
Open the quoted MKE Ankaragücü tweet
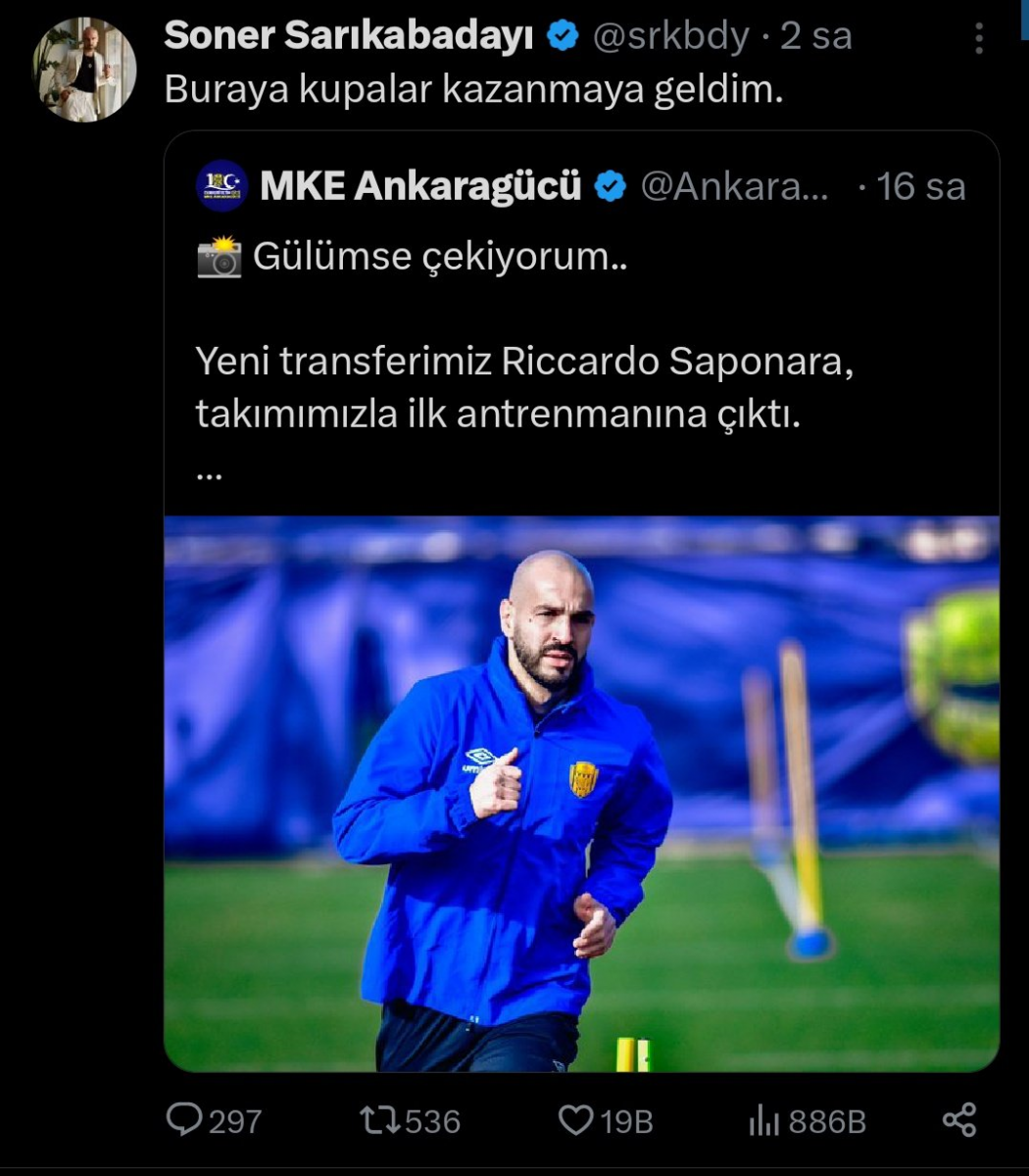(524, 389)
